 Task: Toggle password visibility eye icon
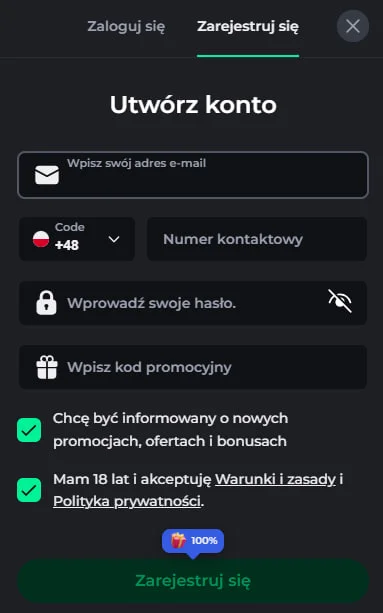point(340,301)
